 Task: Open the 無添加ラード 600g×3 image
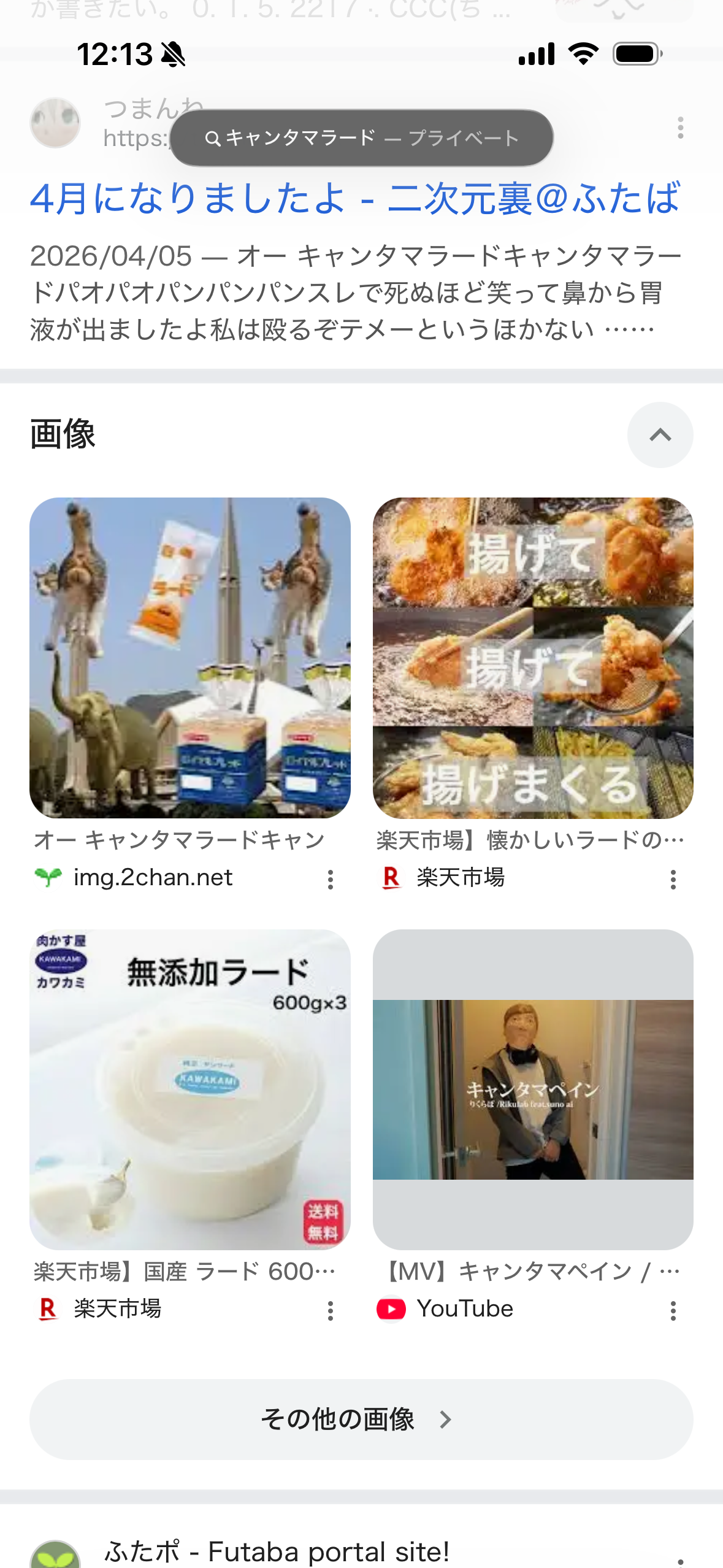click(x=190, y=1090)
